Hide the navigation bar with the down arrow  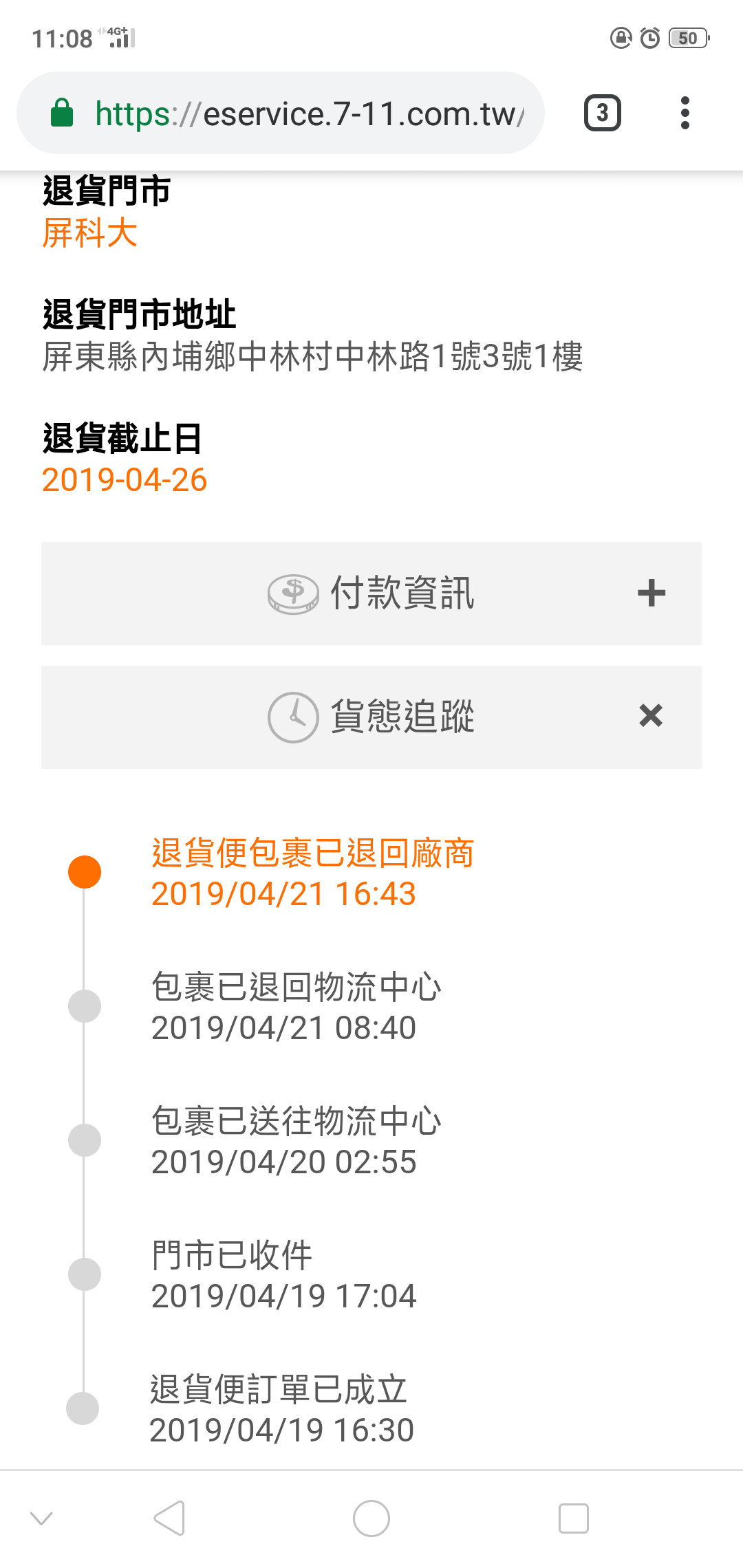tap(41, 1518)
